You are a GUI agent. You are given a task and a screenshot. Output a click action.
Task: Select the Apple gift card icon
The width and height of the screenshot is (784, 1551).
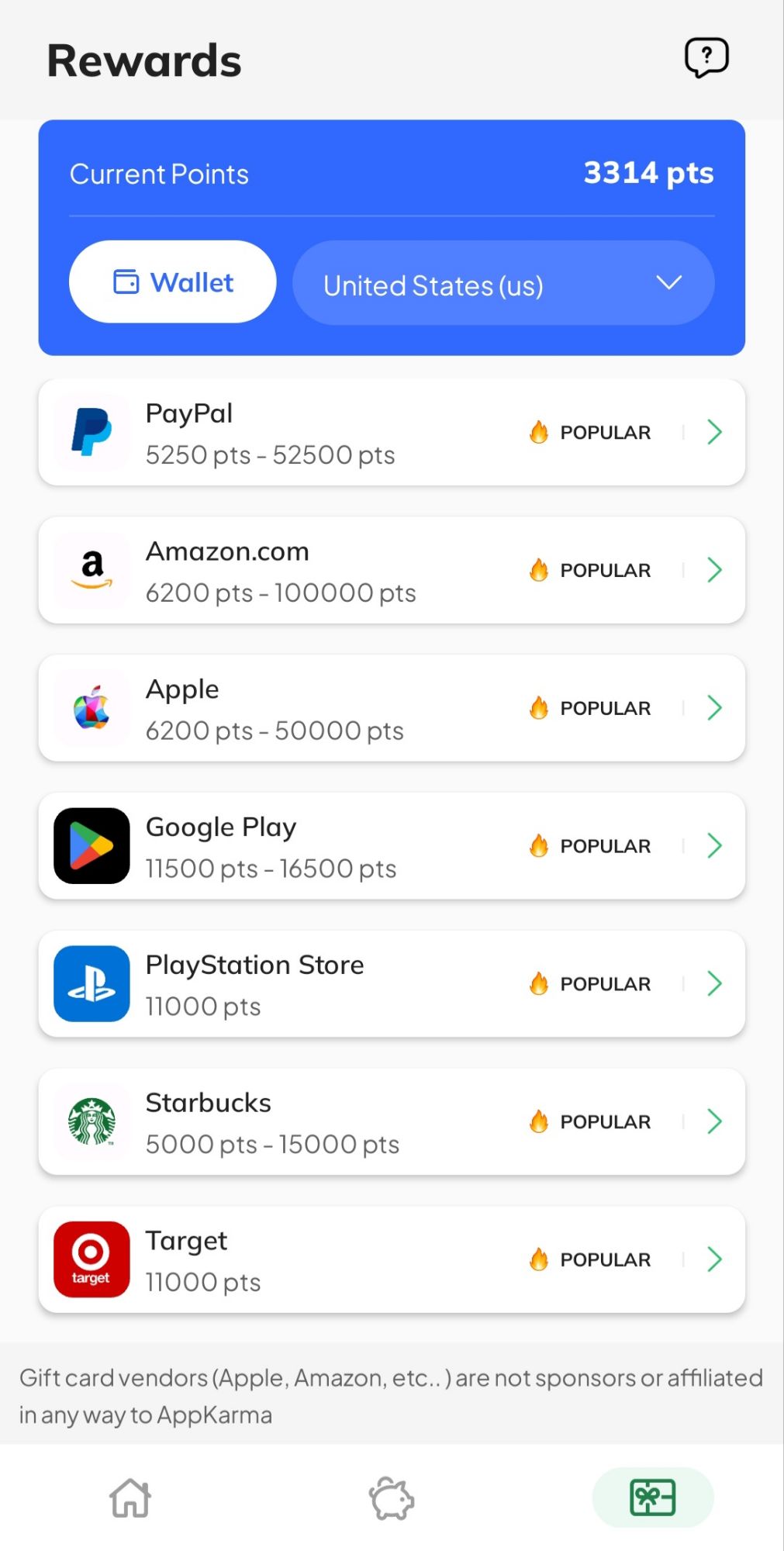tap(91, 707)
